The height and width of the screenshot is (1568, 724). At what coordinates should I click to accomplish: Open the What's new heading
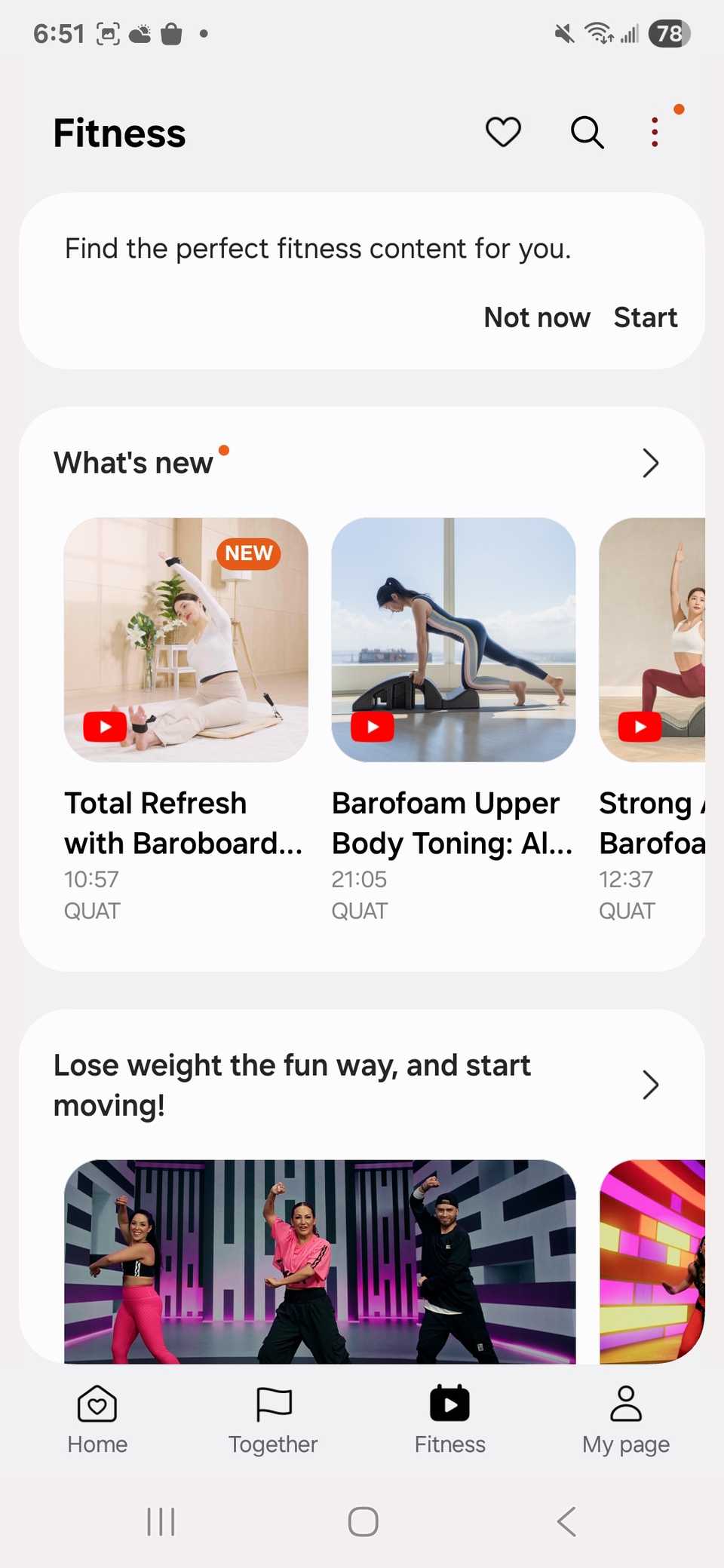click(133, 462)
